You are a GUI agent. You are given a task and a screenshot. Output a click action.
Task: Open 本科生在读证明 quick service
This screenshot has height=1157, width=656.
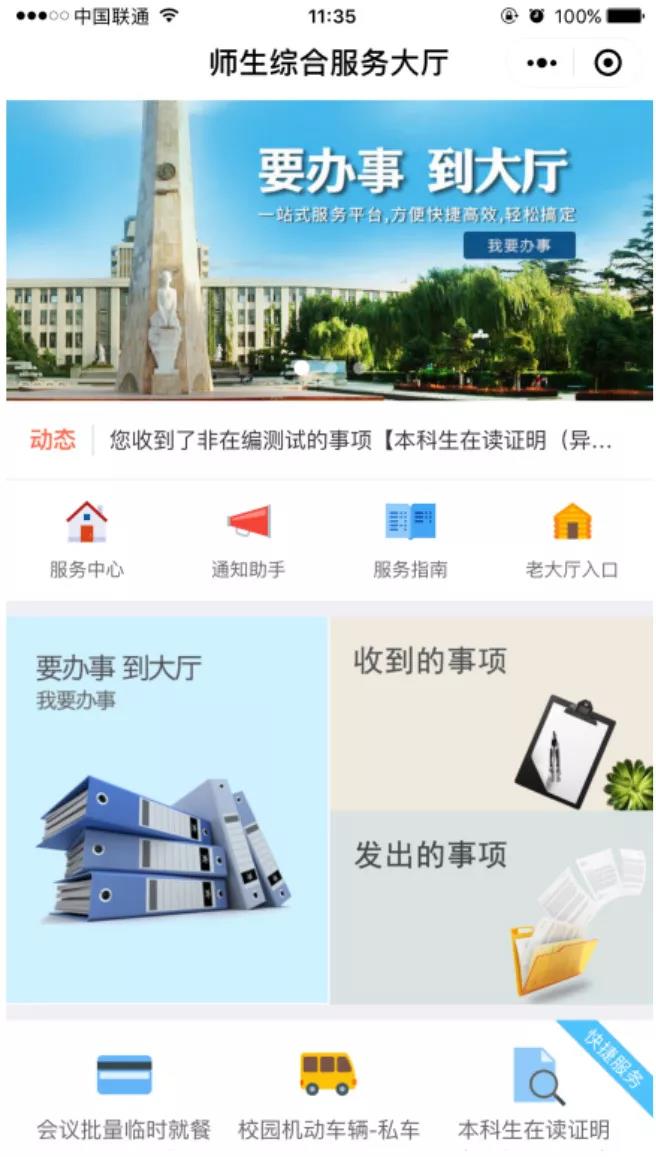tap(533, 1095)
